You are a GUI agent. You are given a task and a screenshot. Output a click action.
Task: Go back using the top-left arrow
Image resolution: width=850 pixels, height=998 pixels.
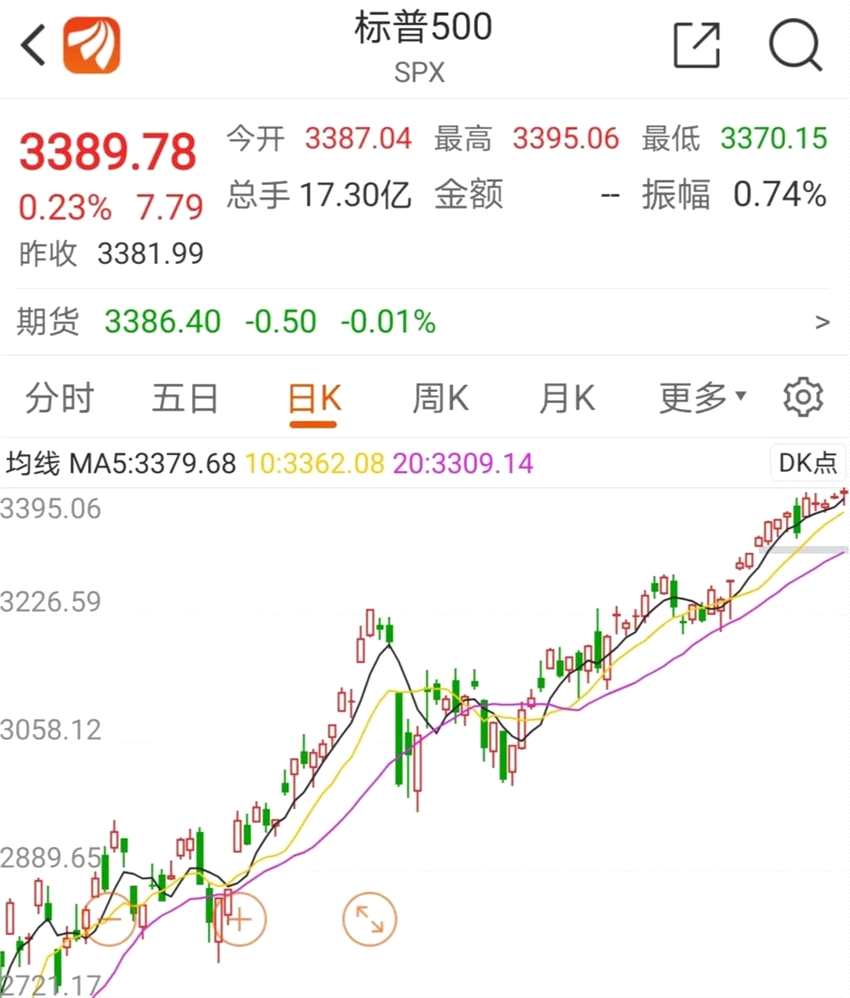pyautogui.click(x=34, y=46)
